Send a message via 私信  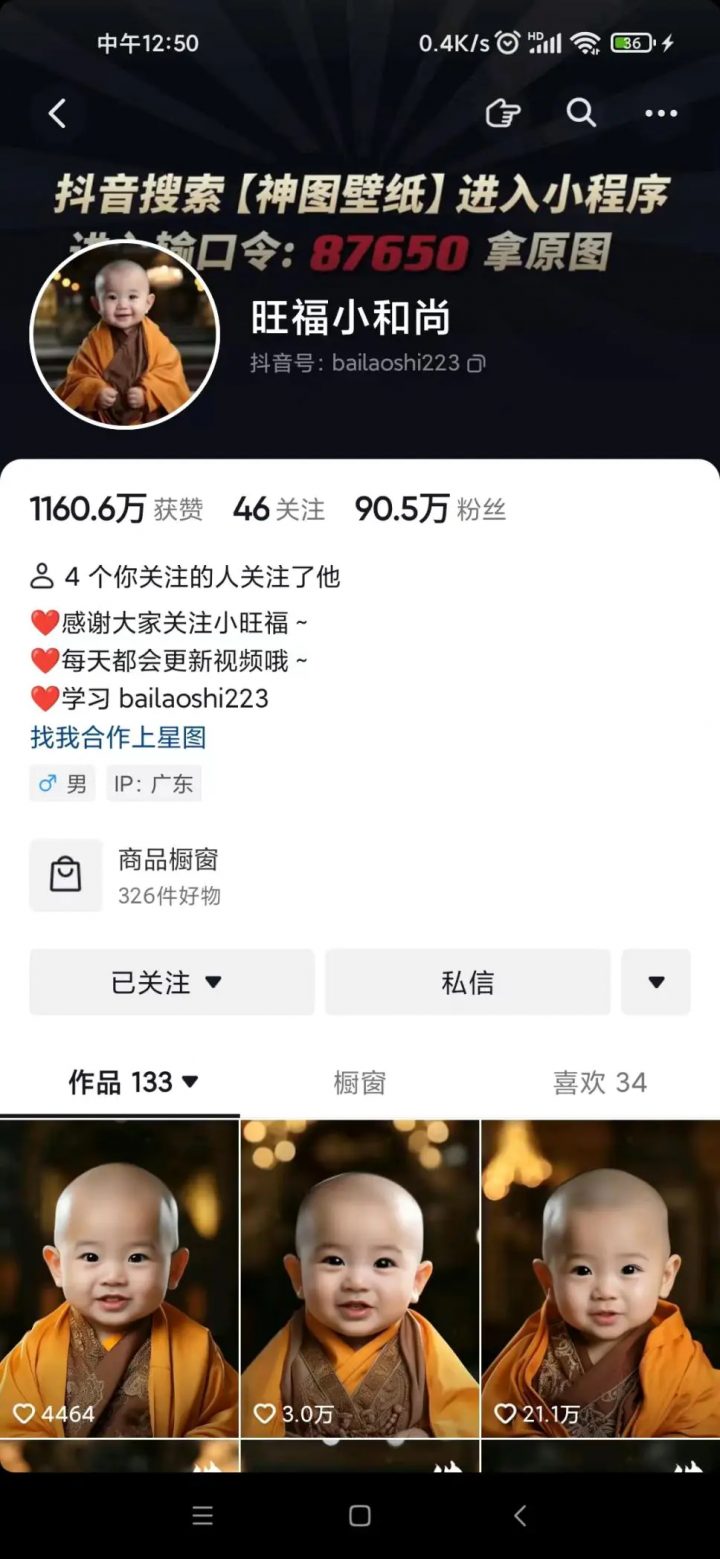(467, 982)
